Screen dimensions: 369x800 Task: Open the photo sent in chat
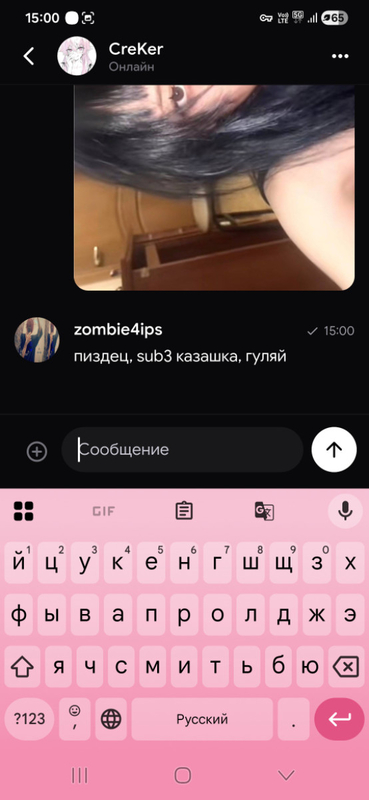(214, 188)
